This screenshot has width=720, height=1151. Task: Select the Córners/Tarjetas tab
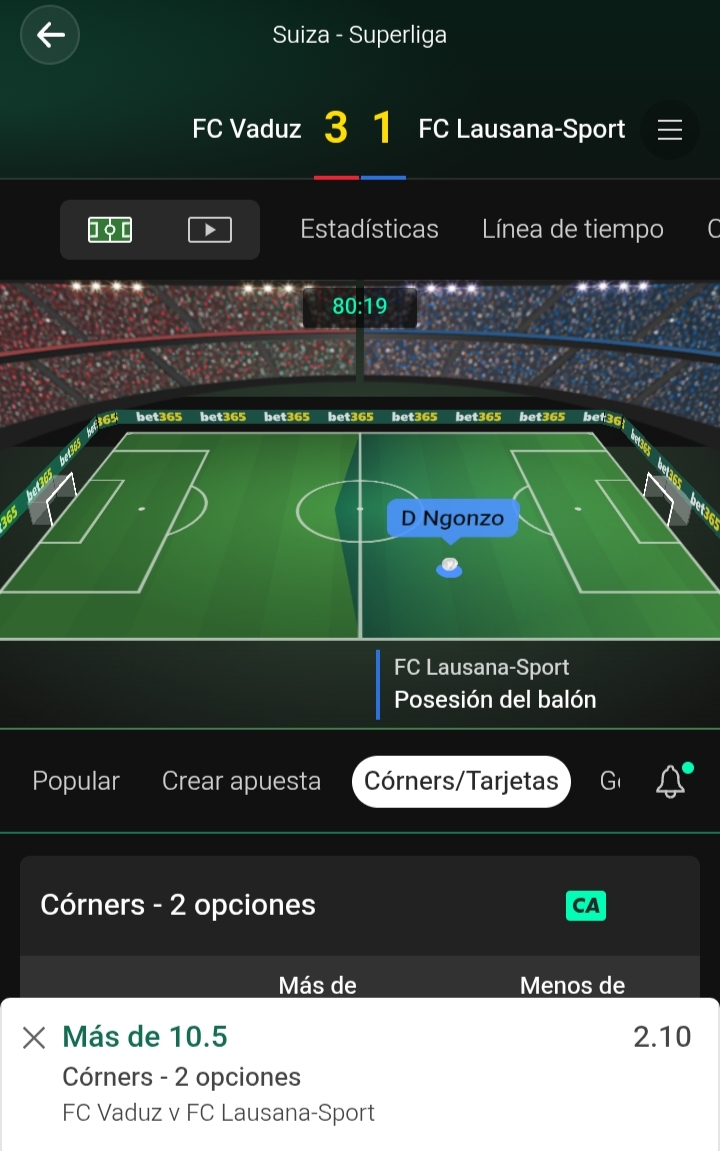[462, 781]
